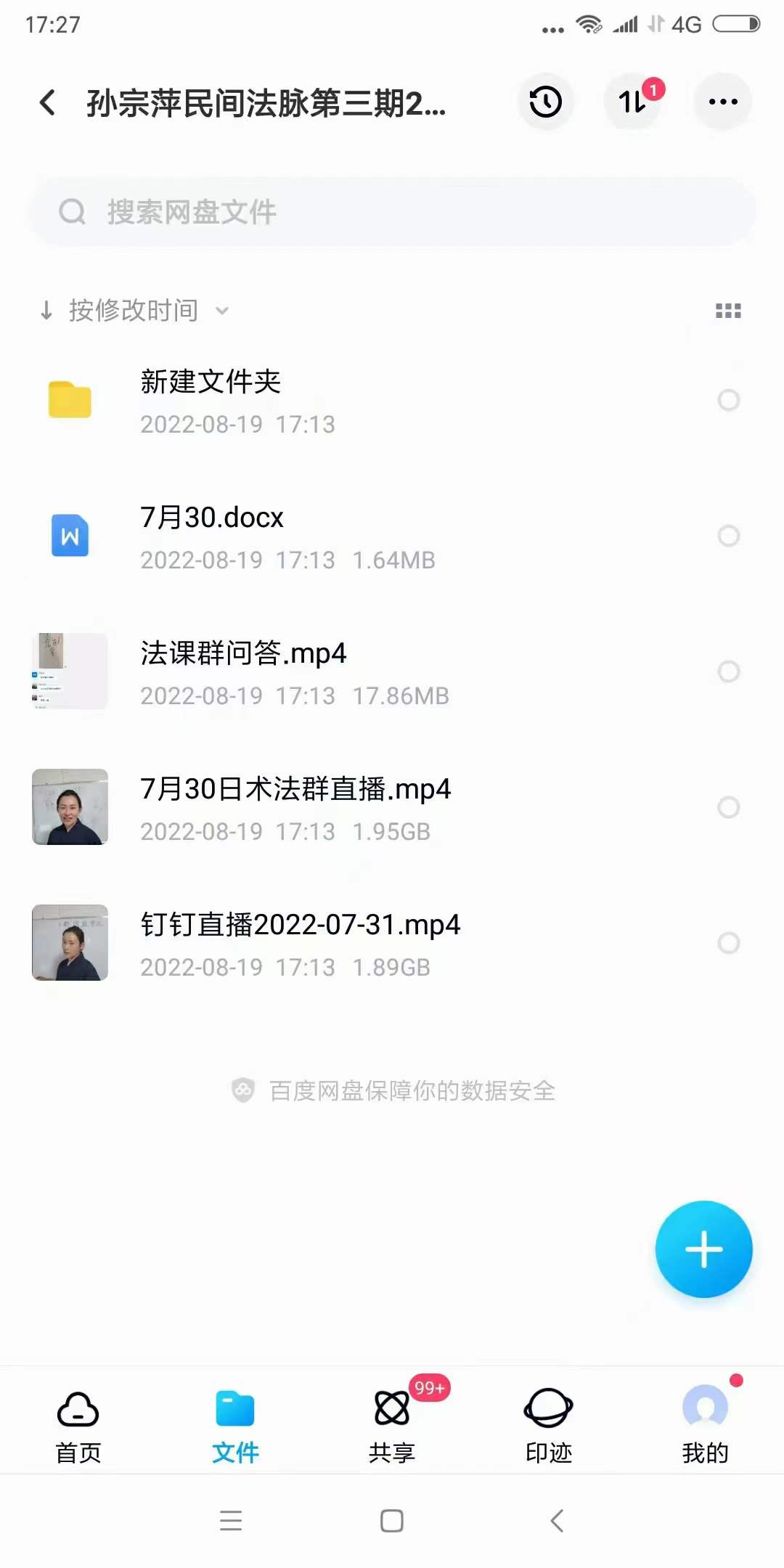Image resolution: width=784 pixels, height=1568 pixels.
Task: Switch to grid view layout
Action: coord(728,310)
